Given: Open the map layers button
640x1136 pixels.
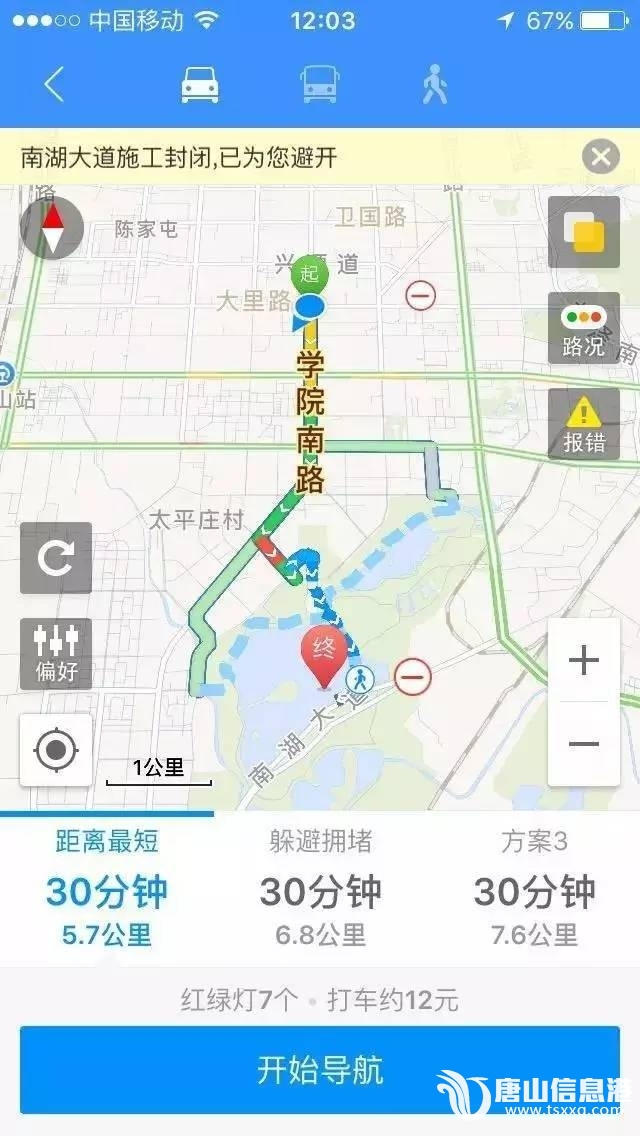Looking at the screenshot, I should (584, 232).
